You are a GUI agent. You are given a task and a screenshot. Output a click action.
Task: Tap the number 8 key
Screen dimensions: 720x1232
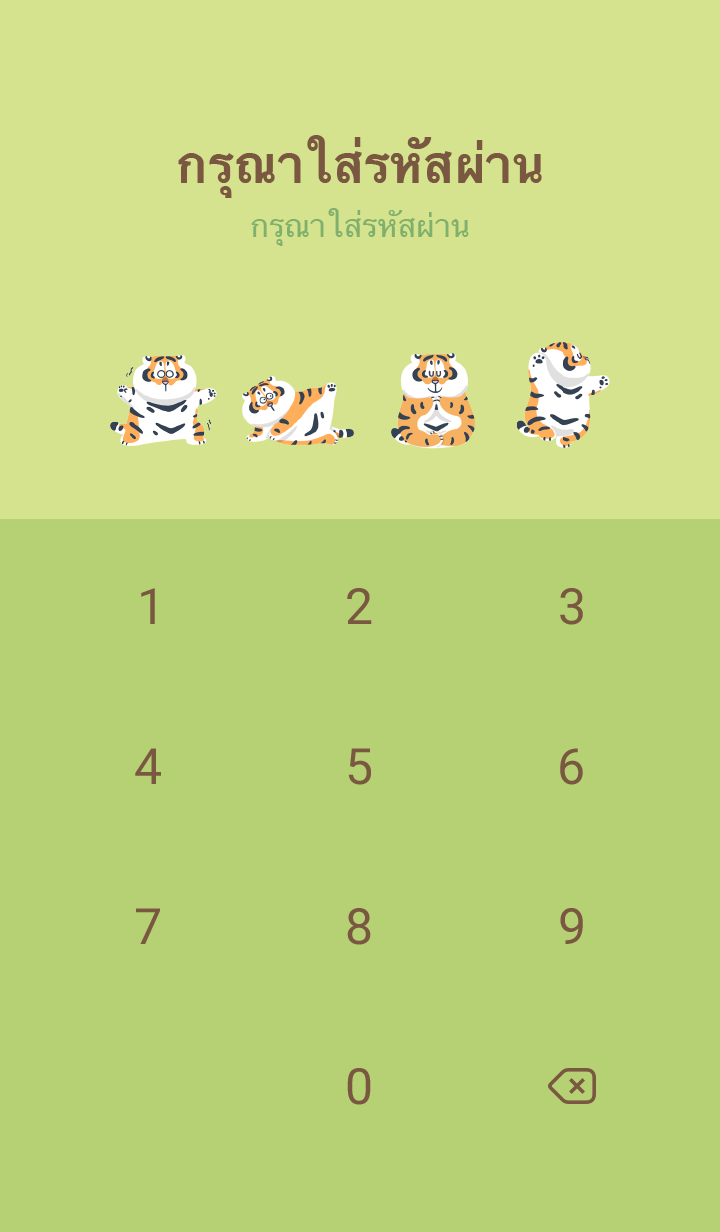359,927
